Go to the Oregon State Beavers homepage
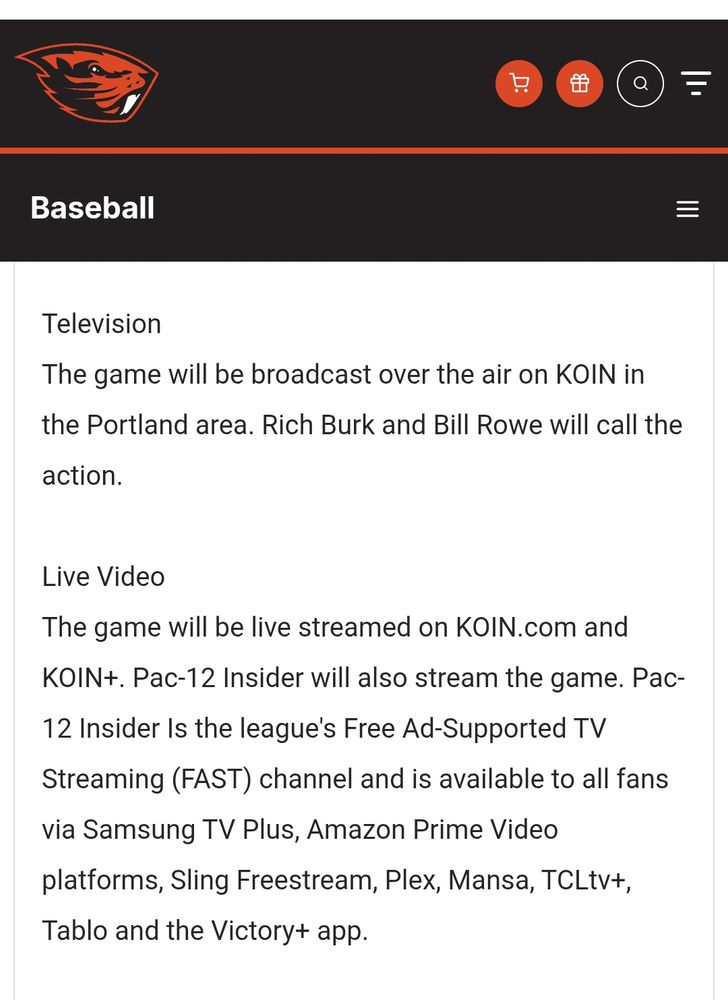This screenshot has height=1000, width=728. (87, 83)
